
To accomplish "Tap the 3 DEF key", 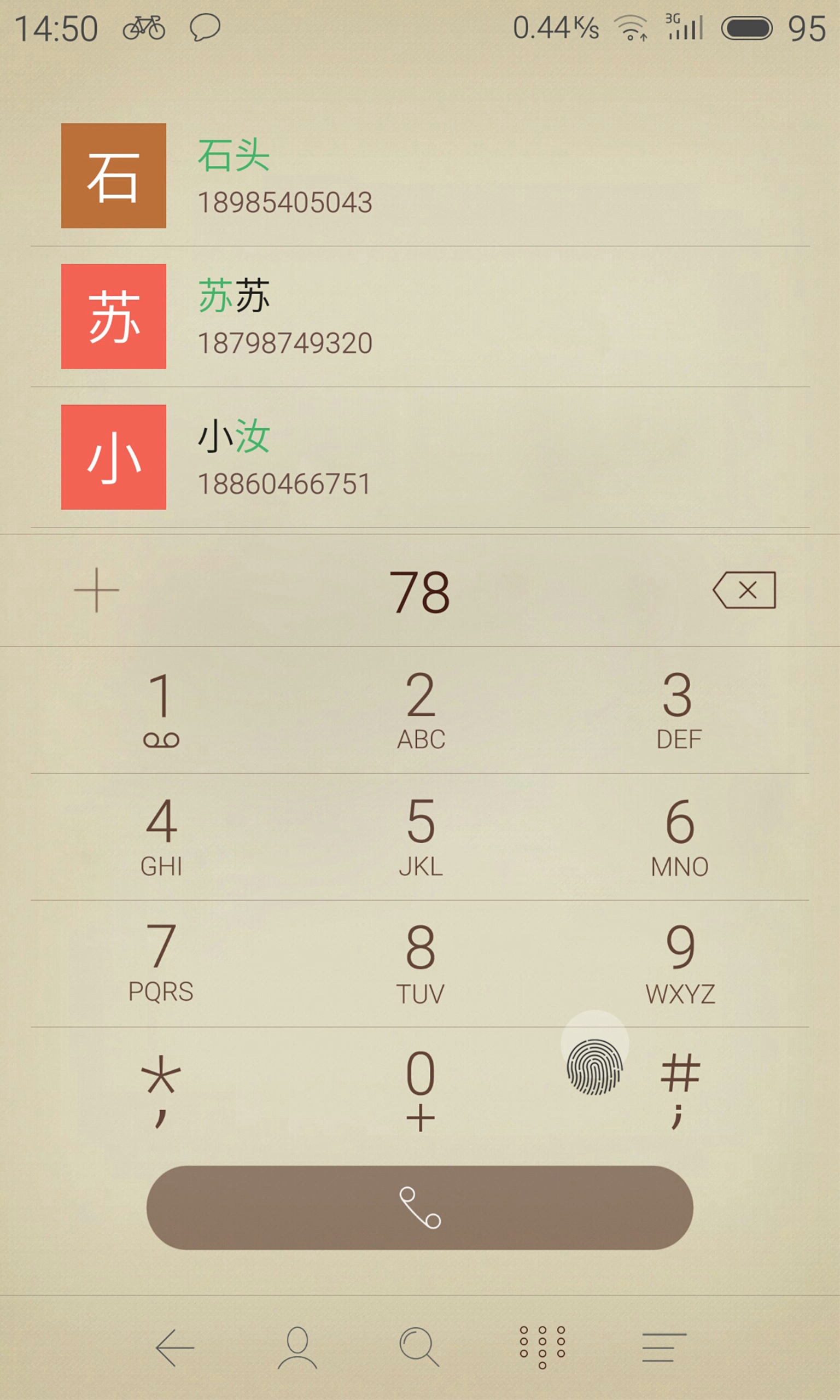I will tap(679, 710).
